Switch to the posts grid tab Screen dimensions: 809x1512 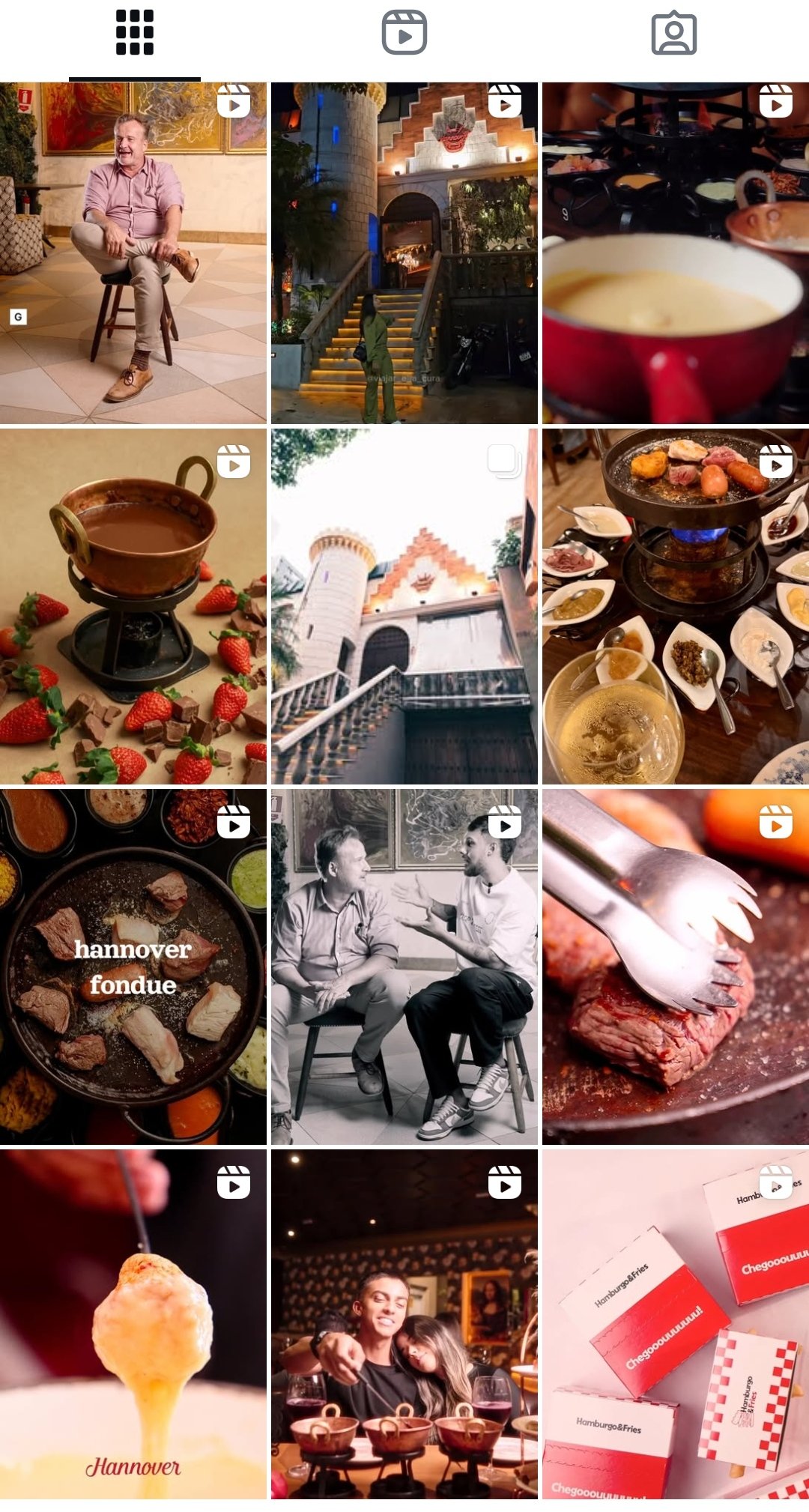[135, 33]
